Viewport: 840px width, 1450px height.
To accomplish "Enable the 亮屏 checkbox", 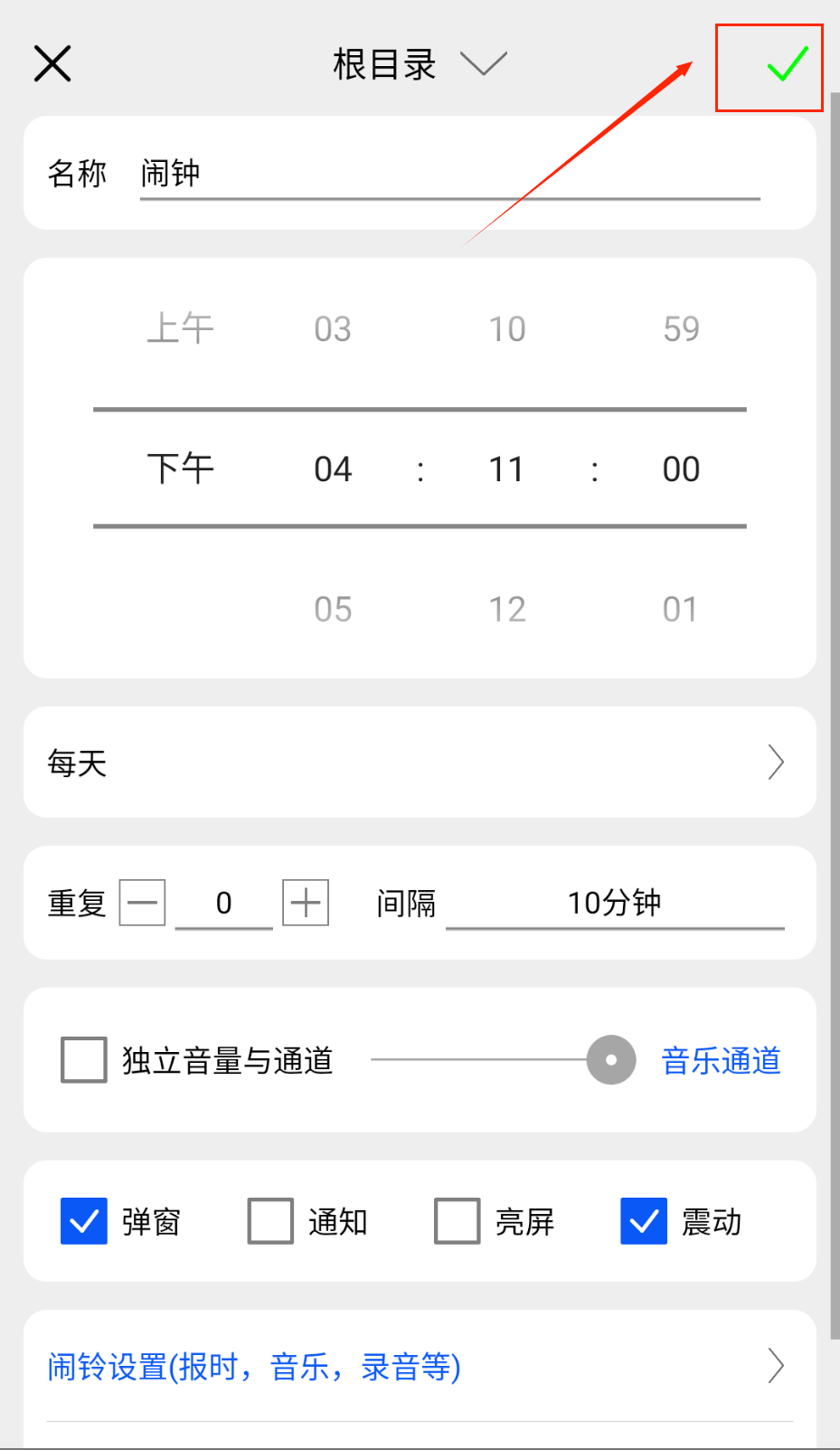I will [x=458, y=1221].
